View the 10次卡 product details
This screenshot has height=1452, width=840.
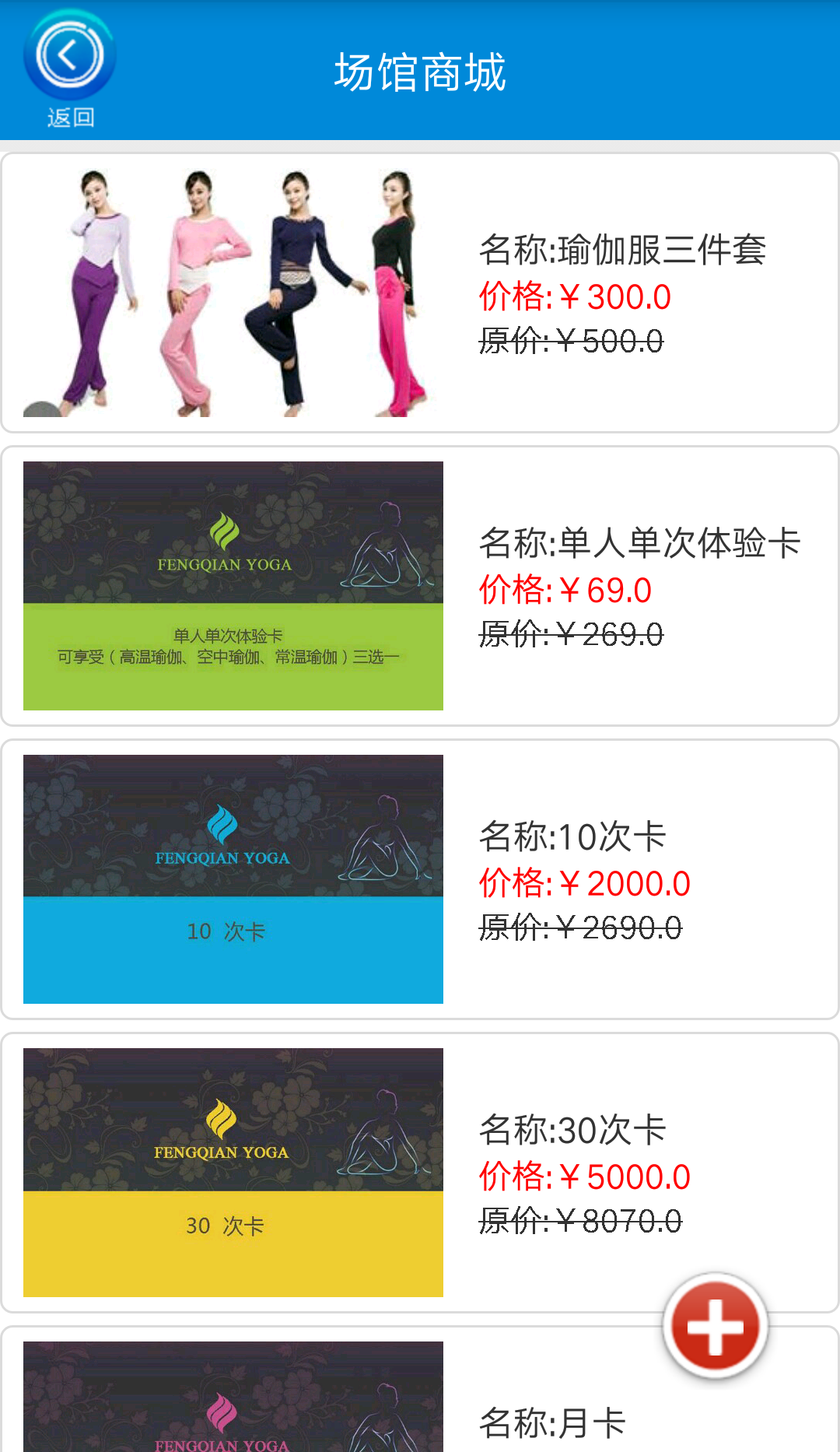[420, 879]
